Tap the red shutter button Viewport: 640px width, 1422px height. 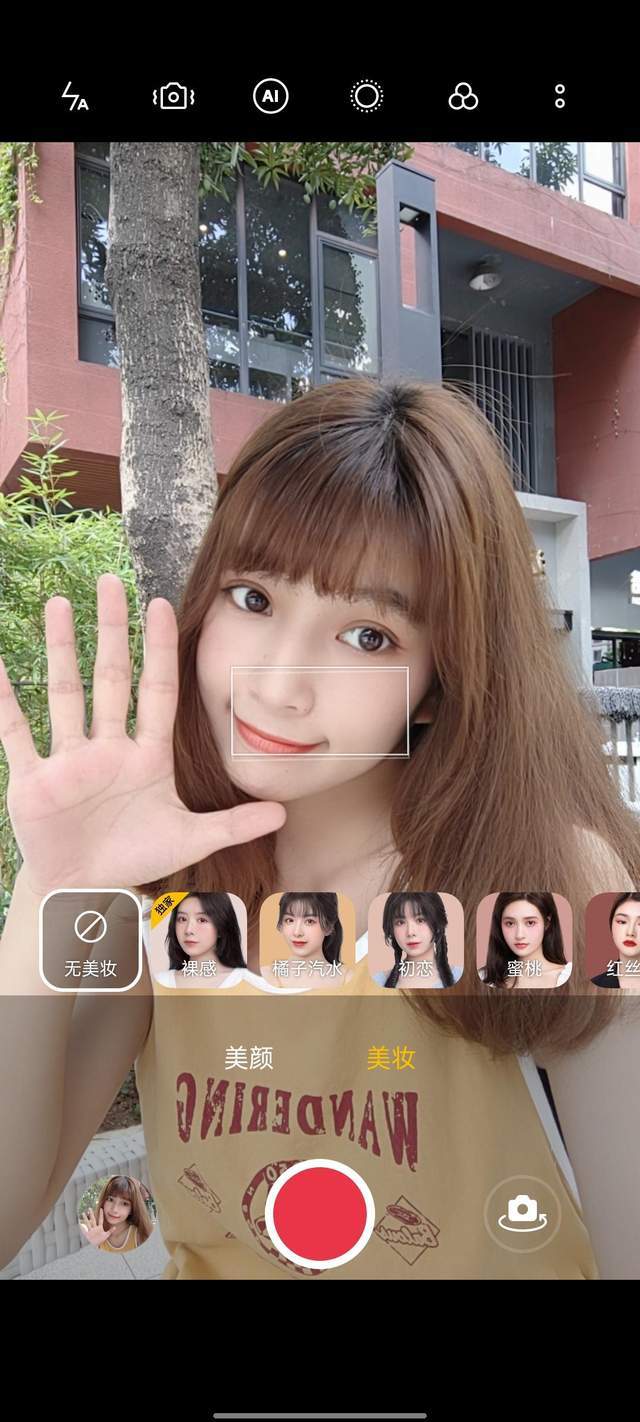coord(320,1213)
